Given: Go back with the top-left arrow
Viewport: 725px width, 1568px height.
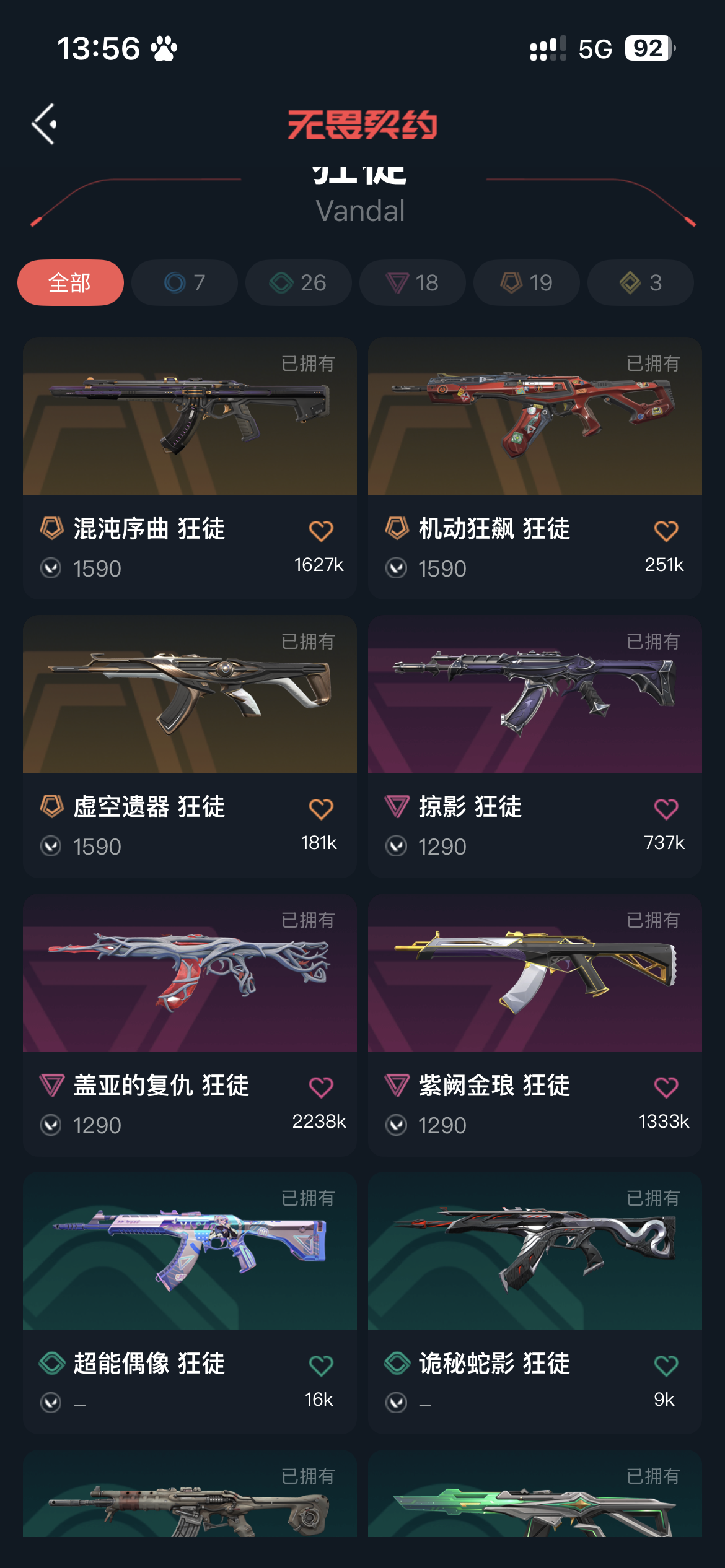Looking at the screenshot, I should [x=45, y=124].
